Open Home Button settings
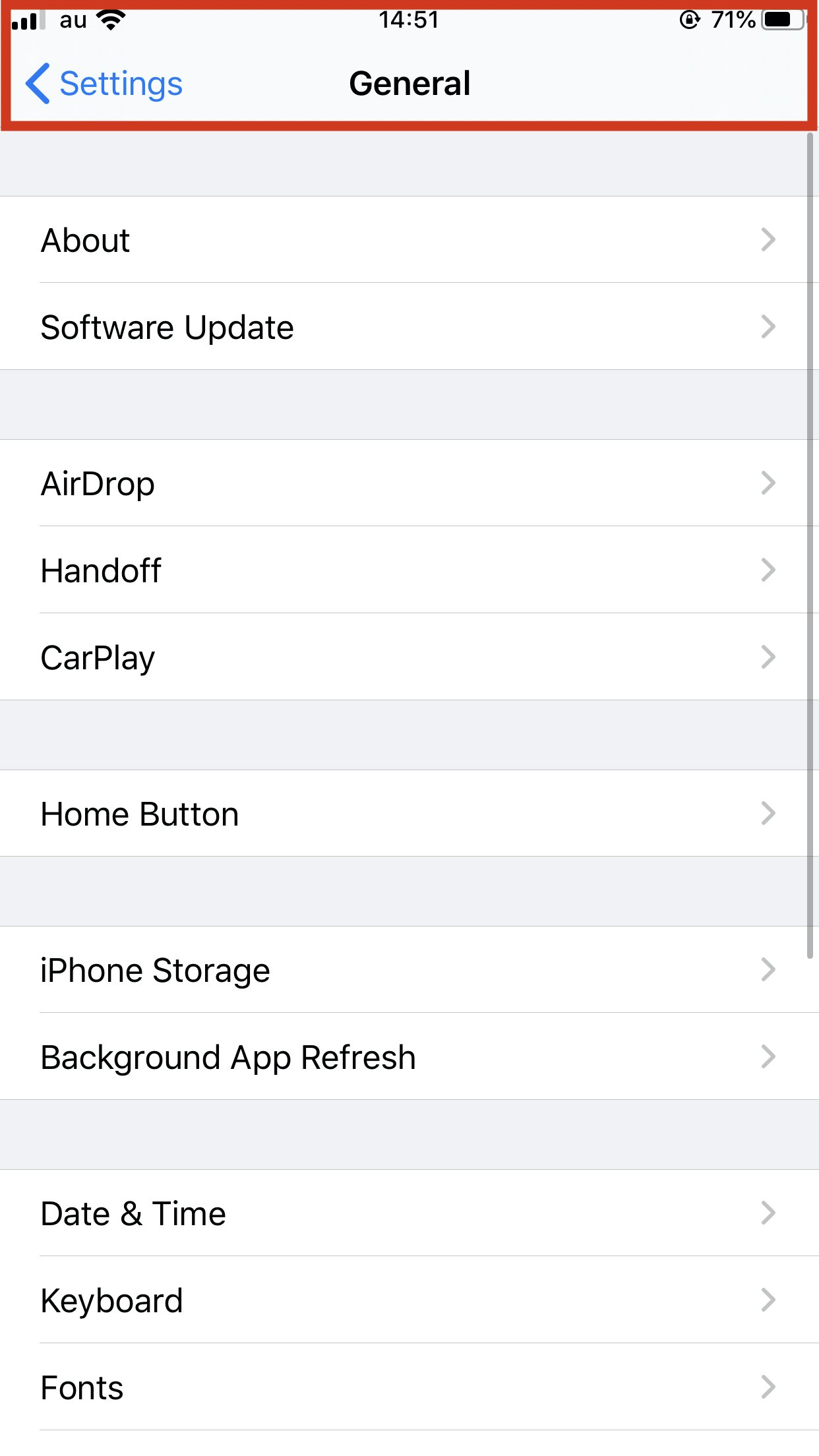This screenshot has width=819, height=1456. pos(409,814)
